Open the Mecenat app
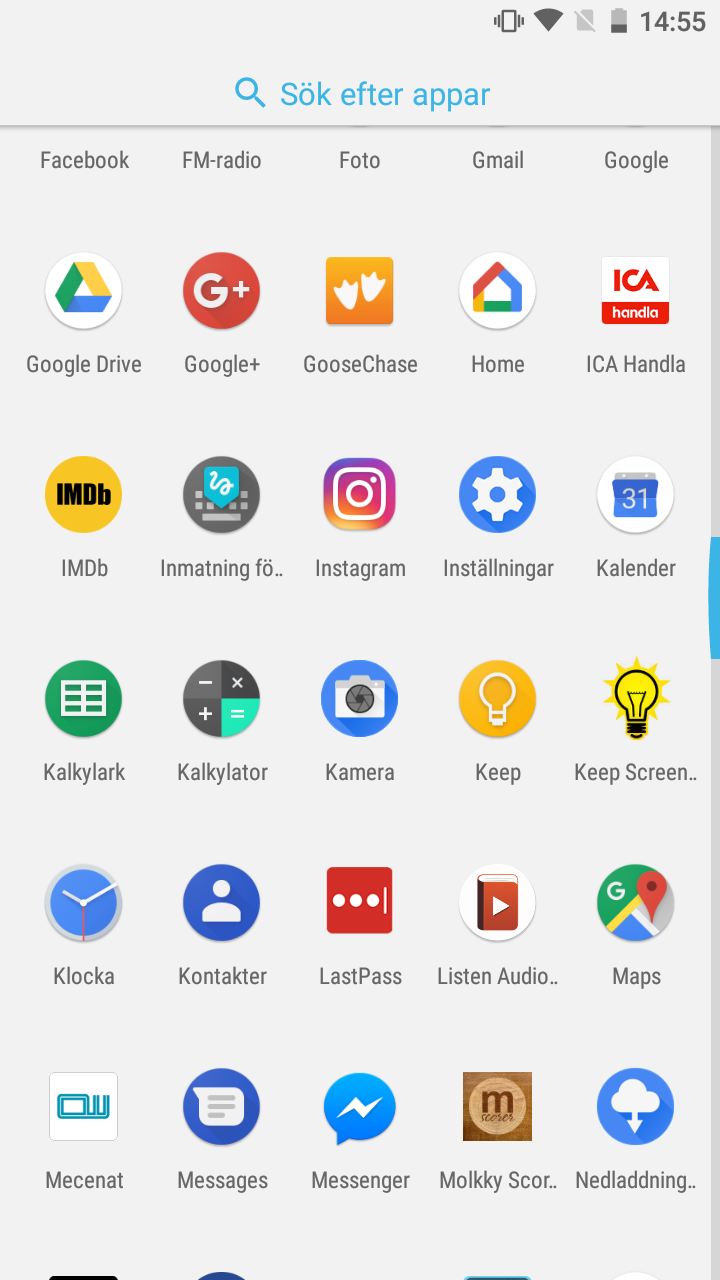This screenshot has height=1280, width=720. pos(84,1107)
